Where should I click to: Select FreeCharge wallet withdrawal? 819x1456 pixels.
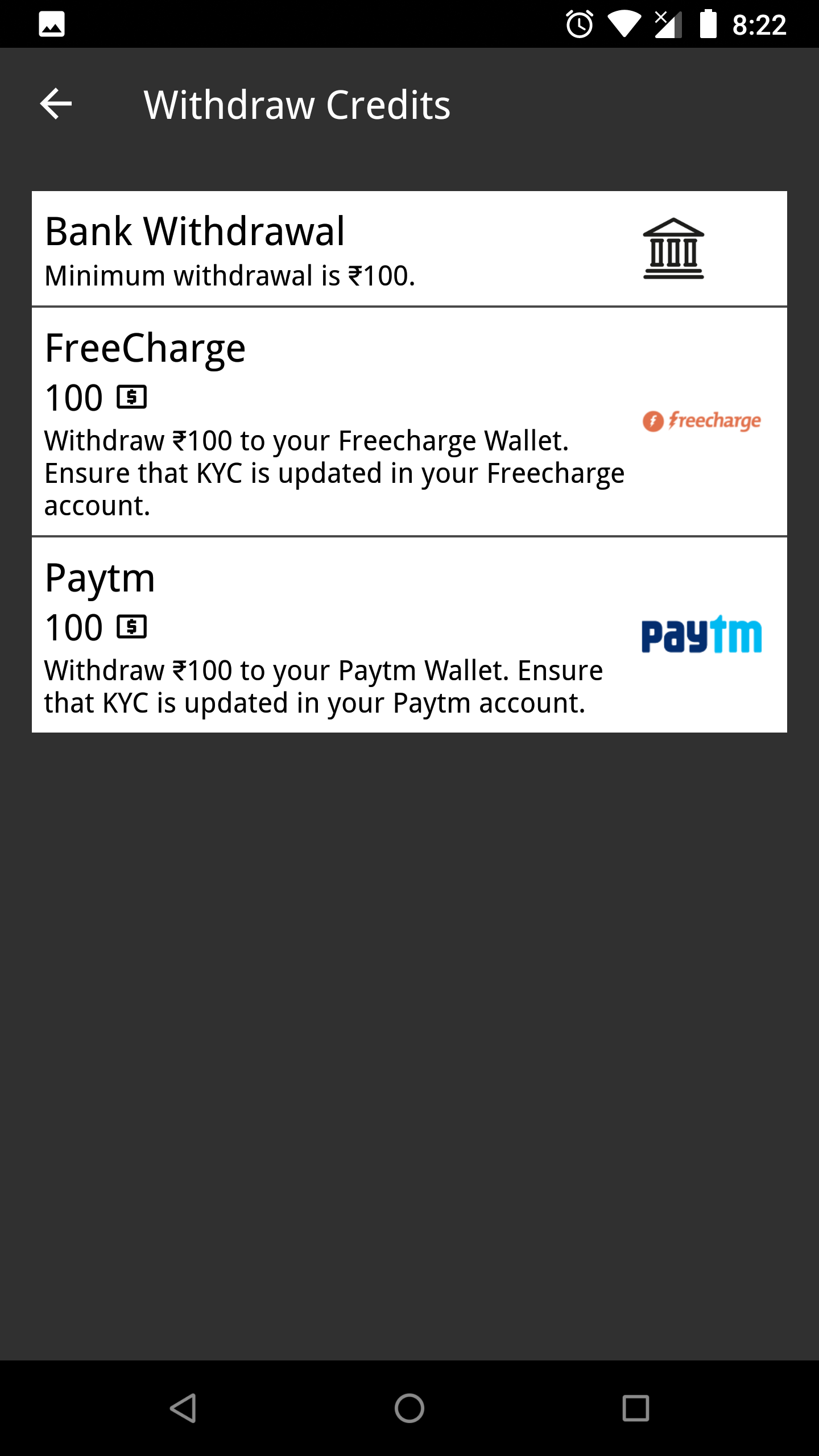(x=409, y=422)
